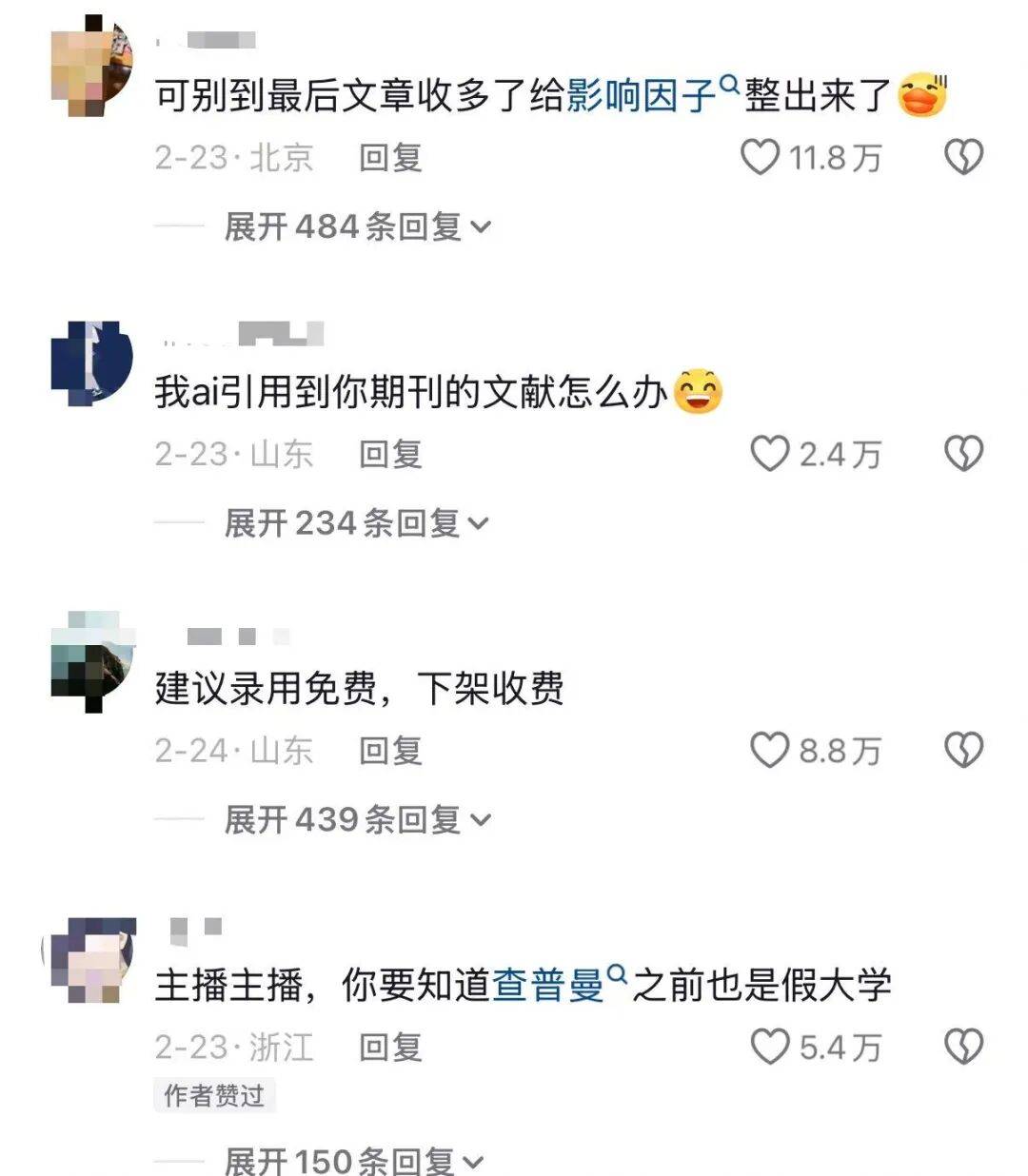Click the broken-heart dislike icon on the first comment
The image size is (1028, 1176).
tap(963, 158)
